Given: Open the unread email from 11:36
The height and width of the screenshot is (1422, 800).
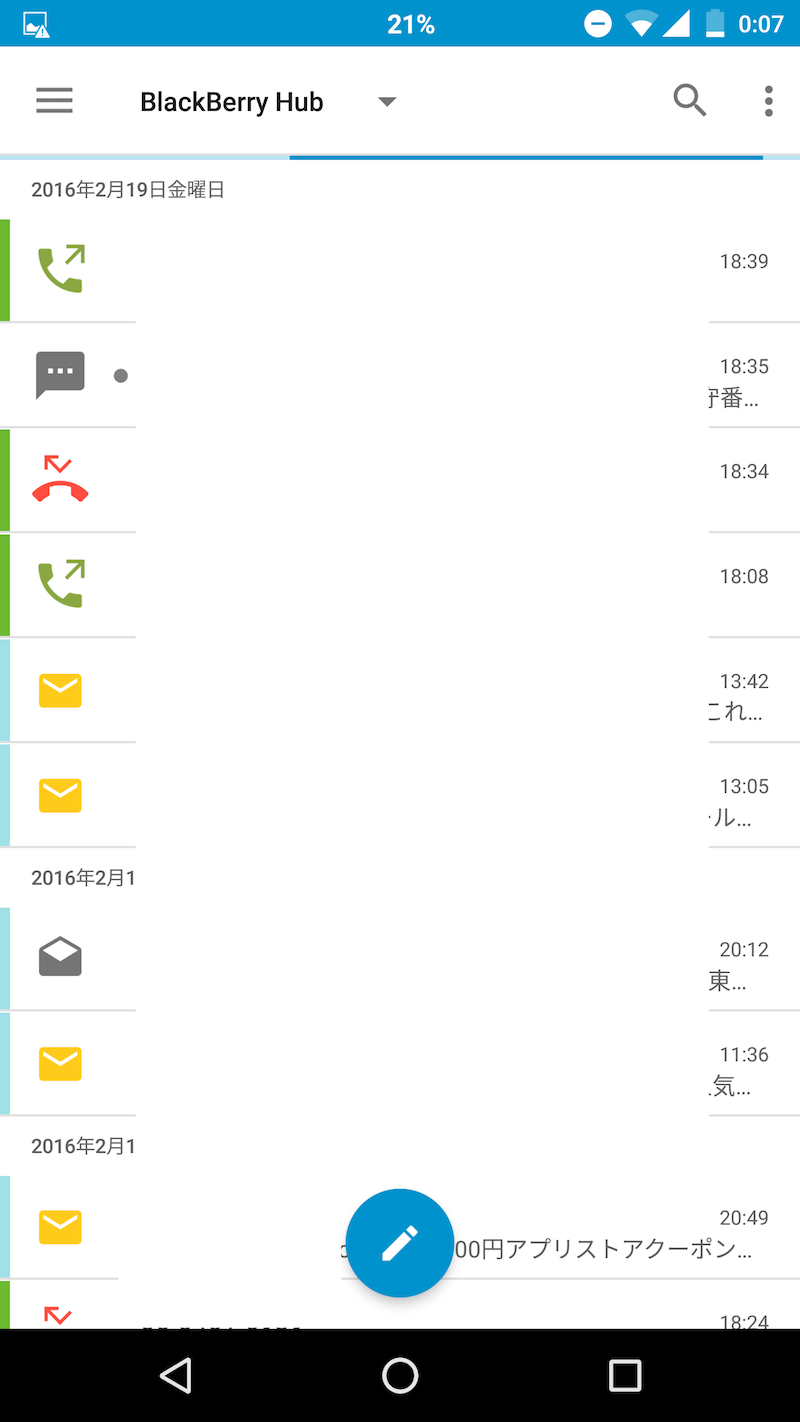Looking at the screenshot, I should click(x=400, y=1064).
